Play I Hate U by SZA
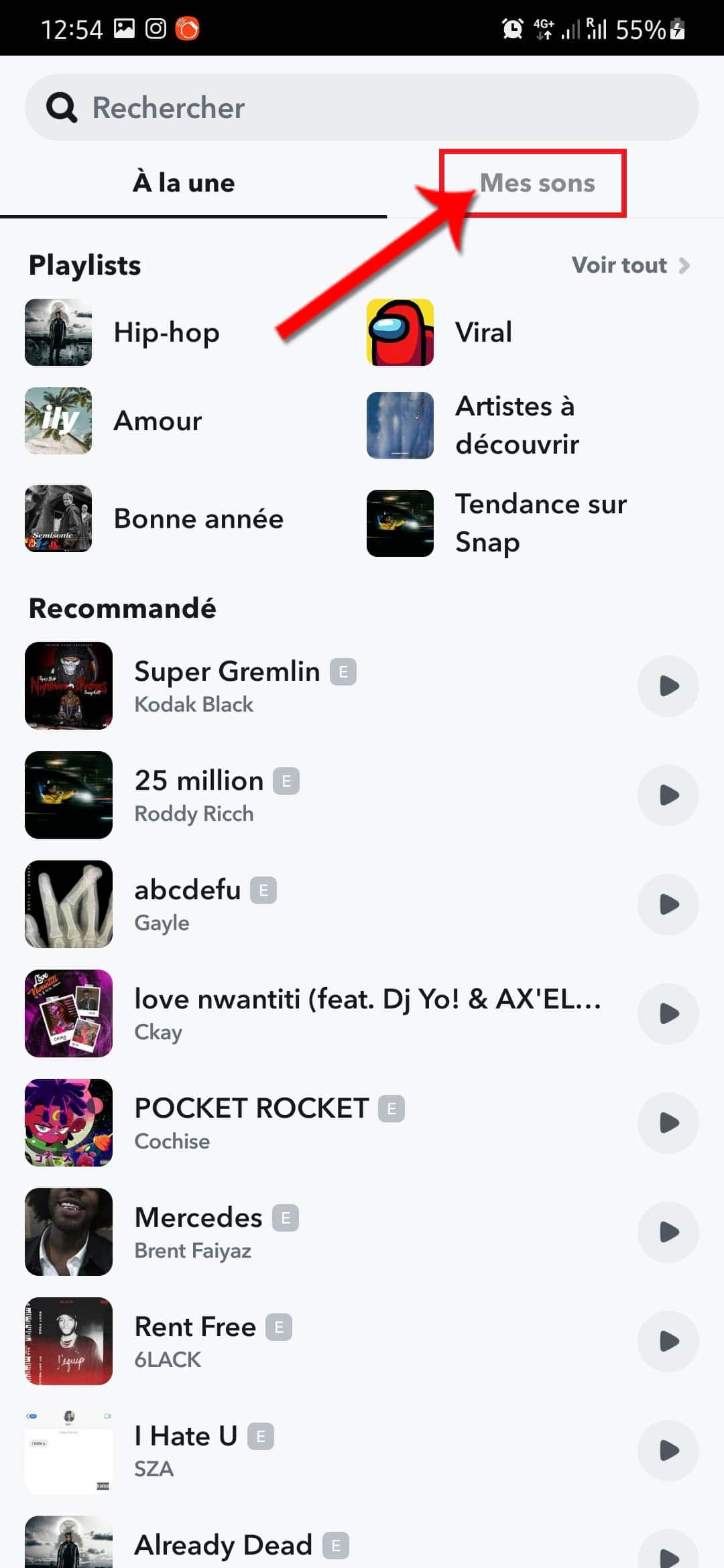Image resolution: width=724 pixels, height=1568 pixels. (x=668, y=1451)
